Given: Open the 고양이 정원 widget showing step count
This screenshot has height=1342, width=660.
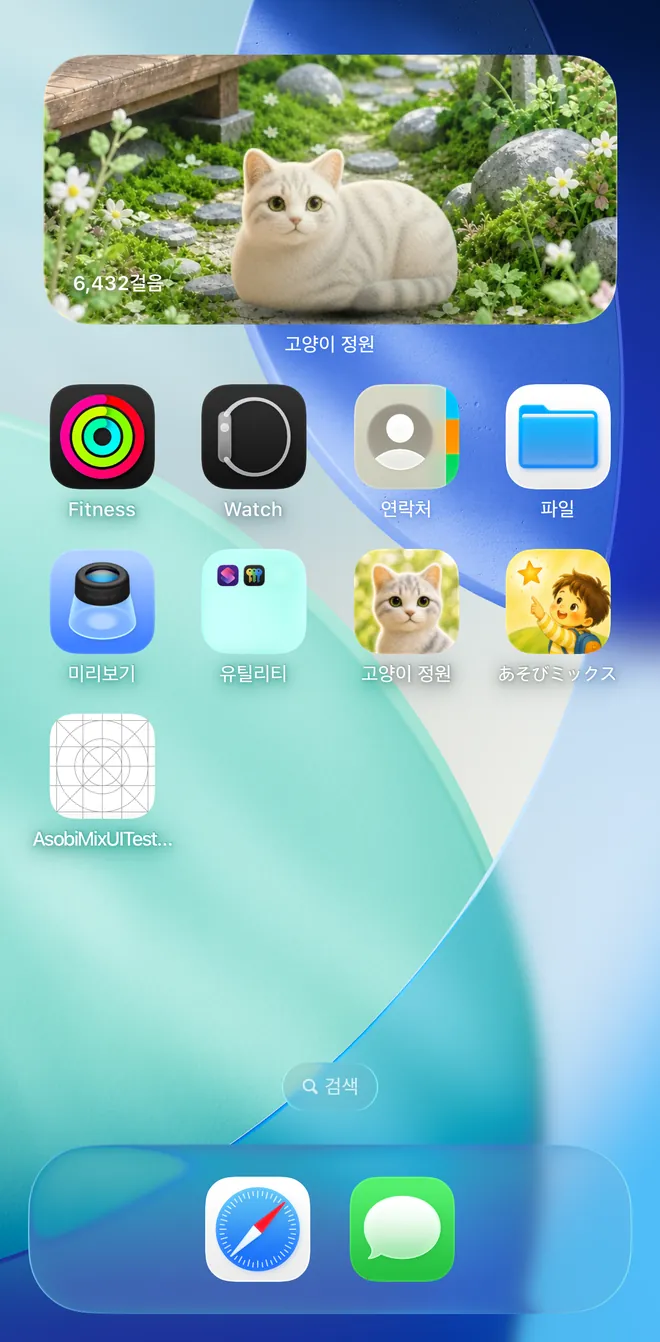Looking at the screenshot, I should pos(330,189).
